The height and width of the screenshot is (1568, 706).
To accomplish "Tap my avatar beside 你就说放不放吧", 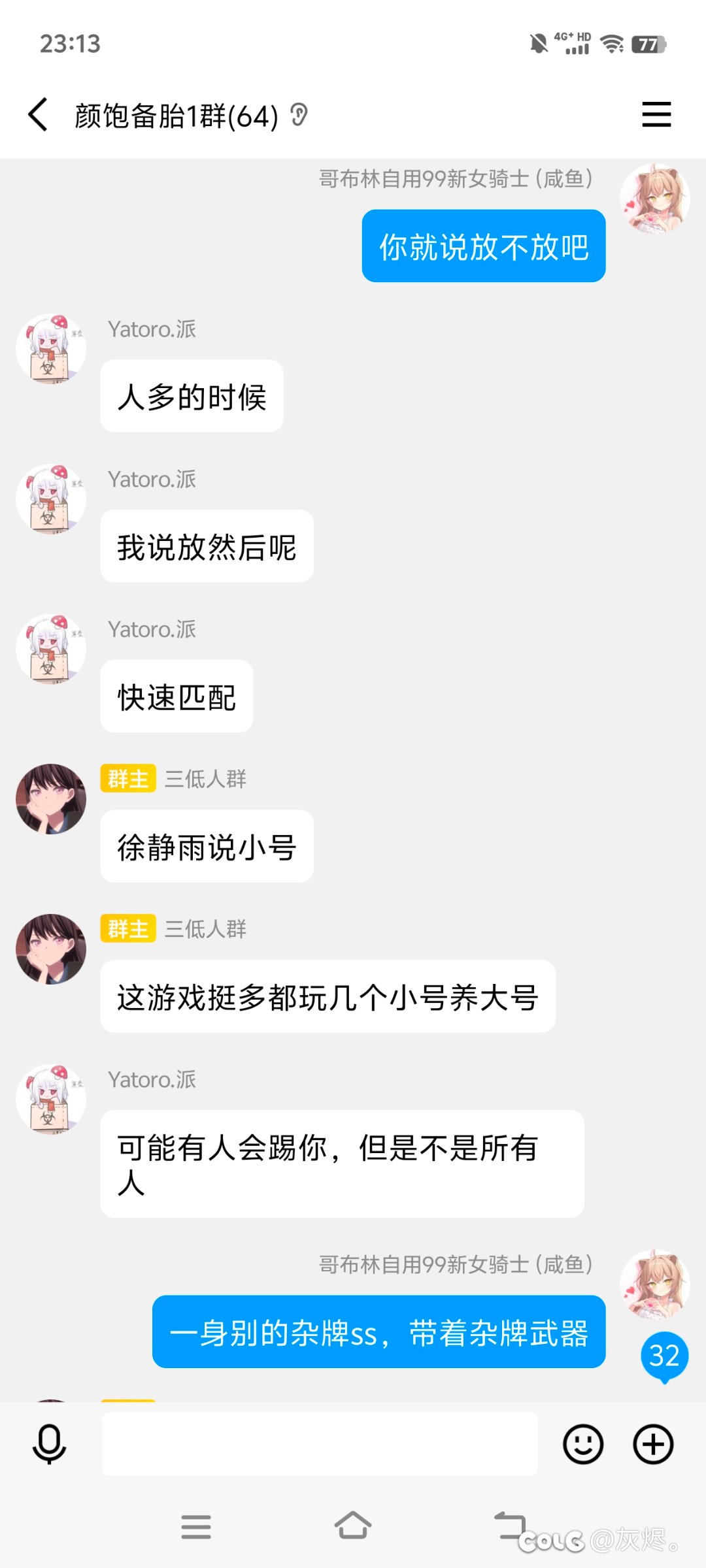I will 655,199.
